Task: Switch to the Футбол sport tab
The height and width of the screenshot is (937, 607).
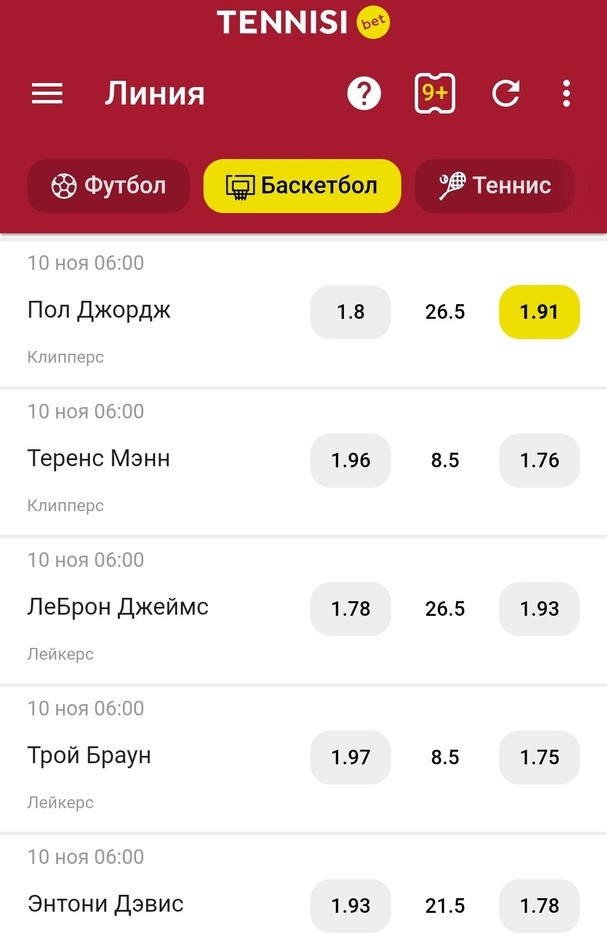Action: pyautogui.click(x=108, y=186)
